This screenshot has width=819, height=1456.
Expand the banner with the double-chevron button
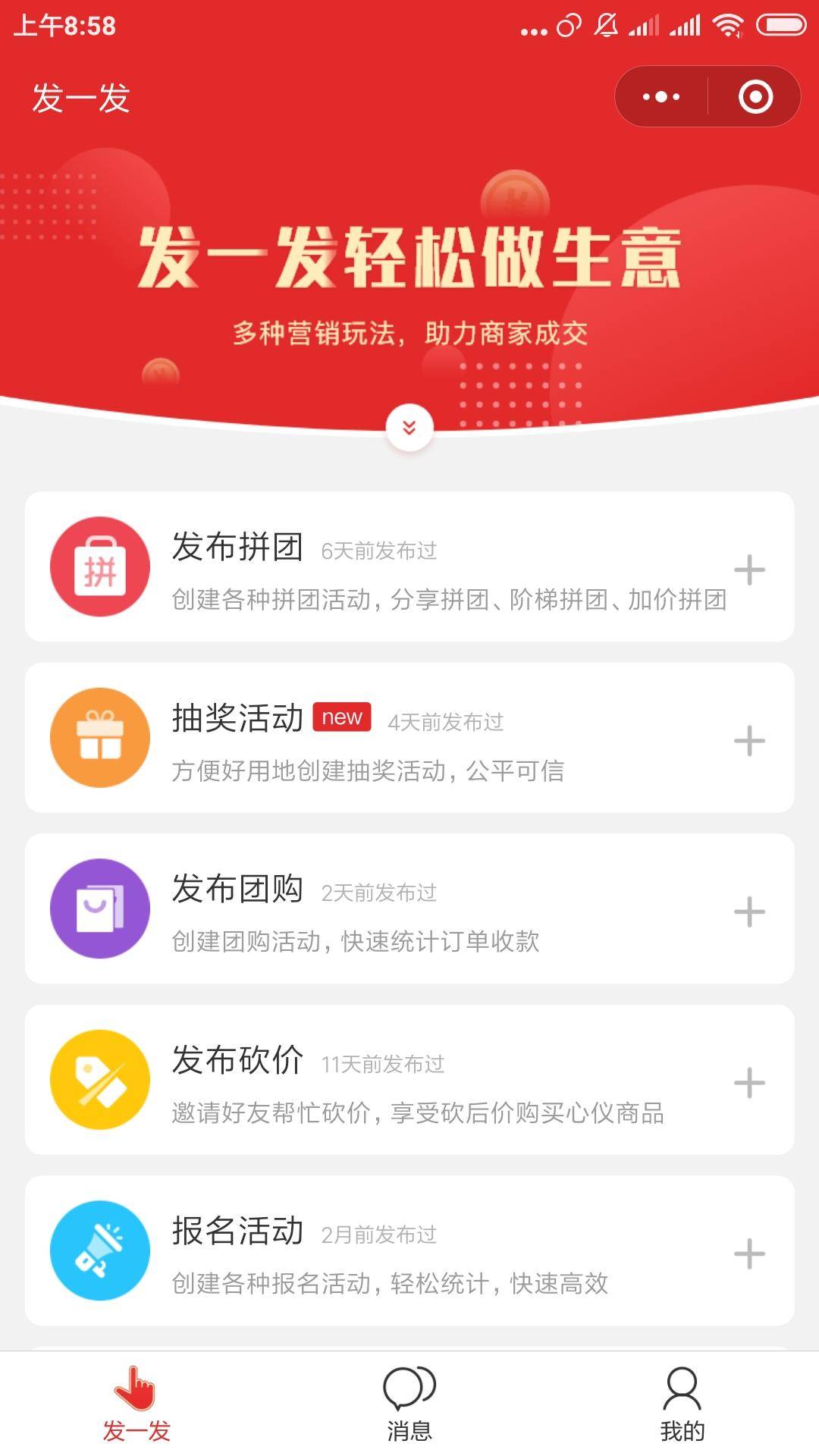[x=409, y=428]
